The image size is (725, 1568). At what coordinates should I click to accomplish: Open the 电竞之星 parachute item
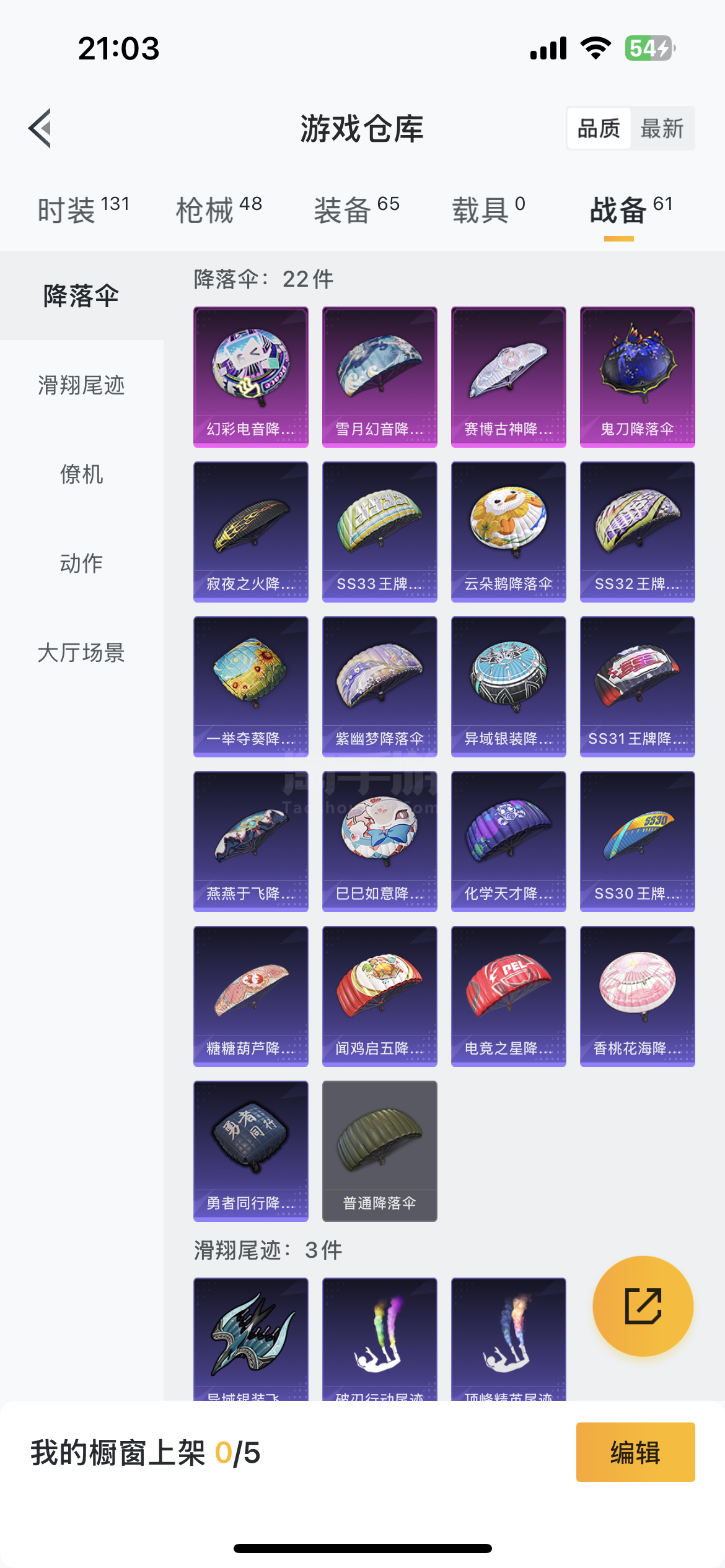(508, 996)
